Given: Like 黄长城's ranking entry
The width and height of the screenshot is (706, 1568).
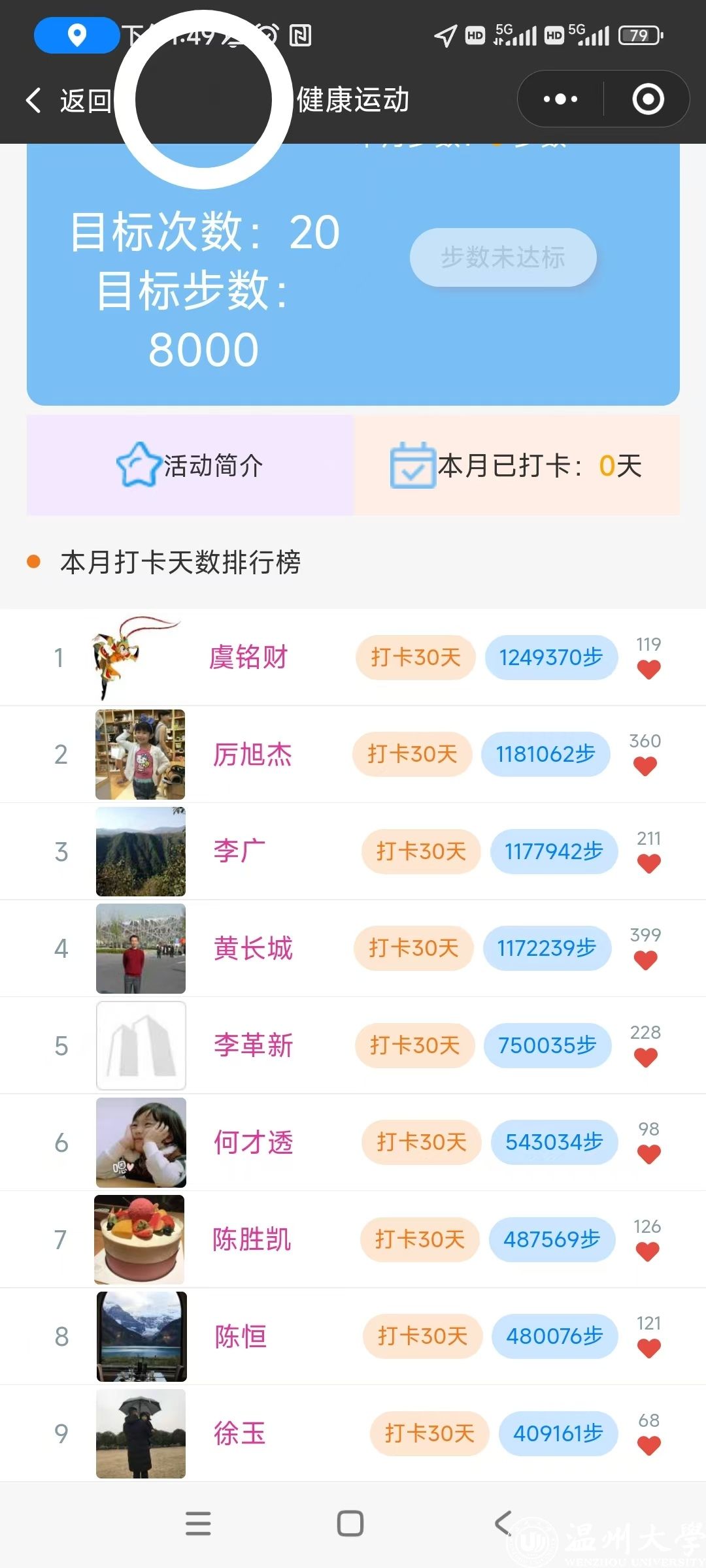Looking at the screenshot, I should 645,960.
